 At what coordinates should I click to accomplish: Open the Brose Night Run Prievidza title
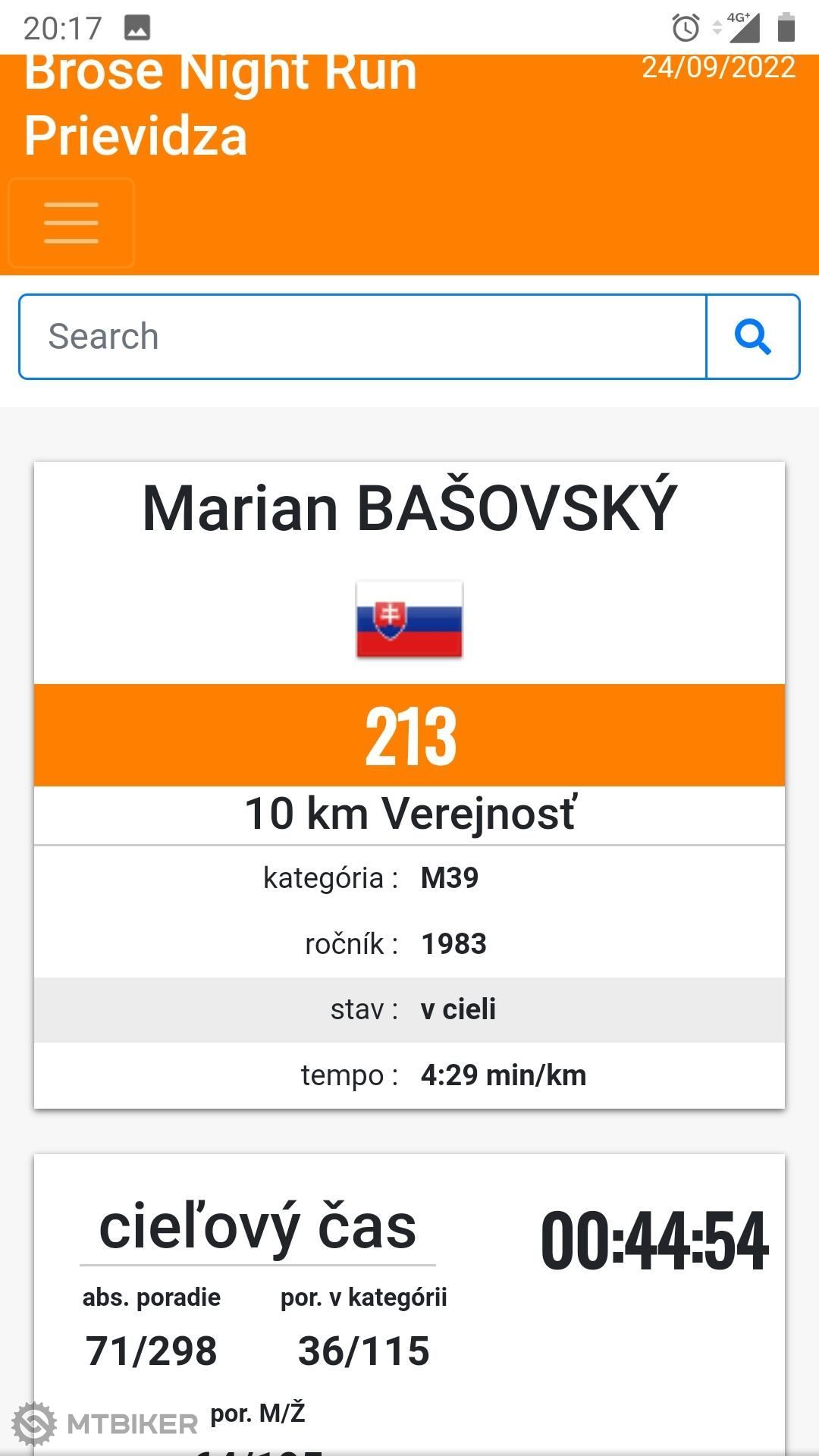point(221,105)
